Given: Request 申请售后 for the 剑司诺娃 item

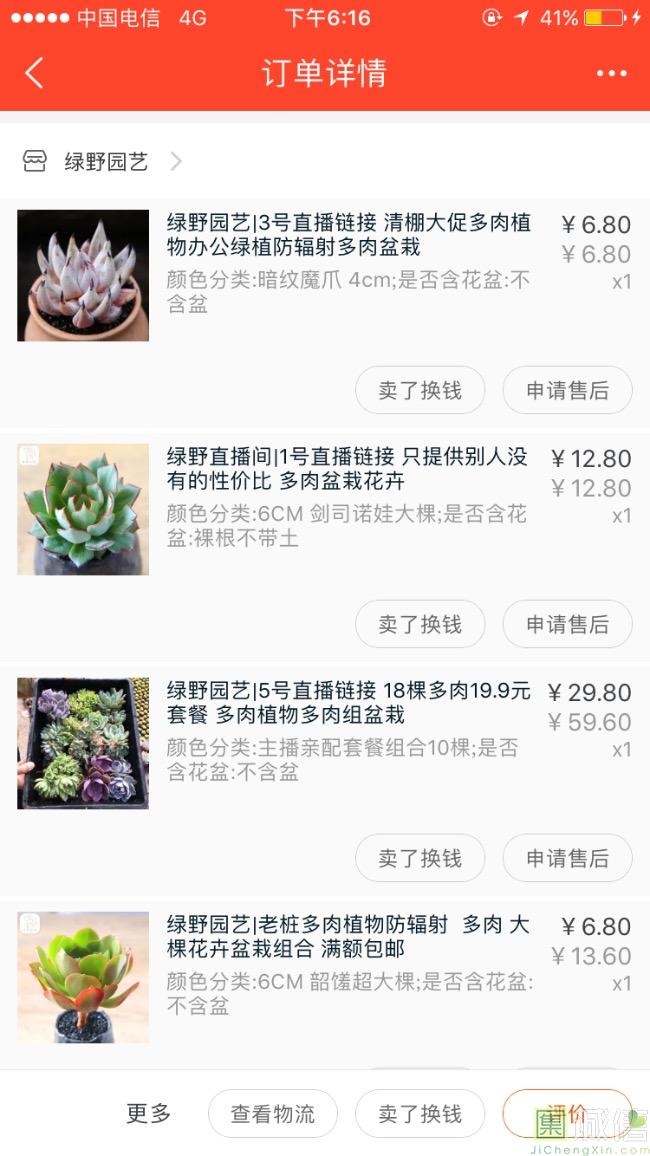Looking at the screenshot, I should tap(567, 624).
